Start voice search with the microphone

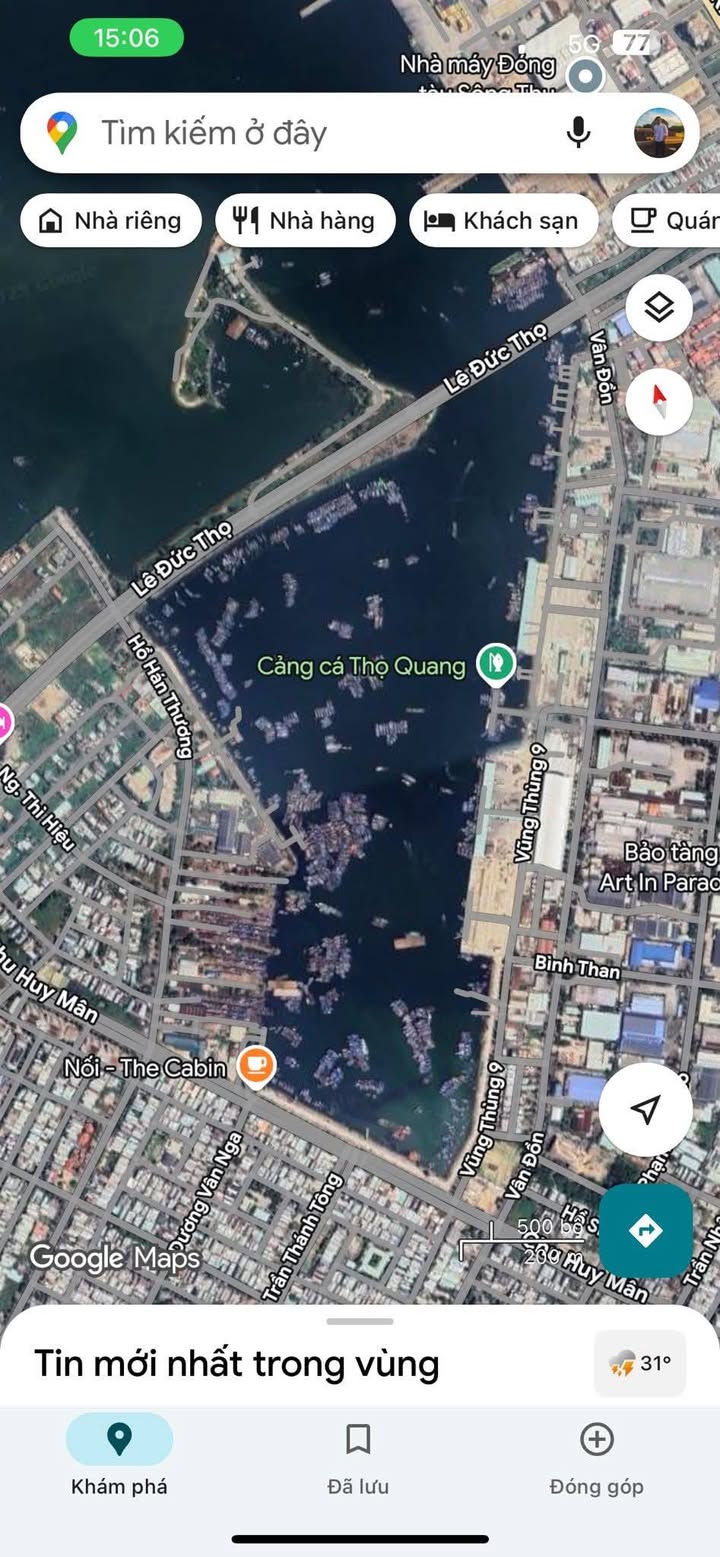click(578, 133)
